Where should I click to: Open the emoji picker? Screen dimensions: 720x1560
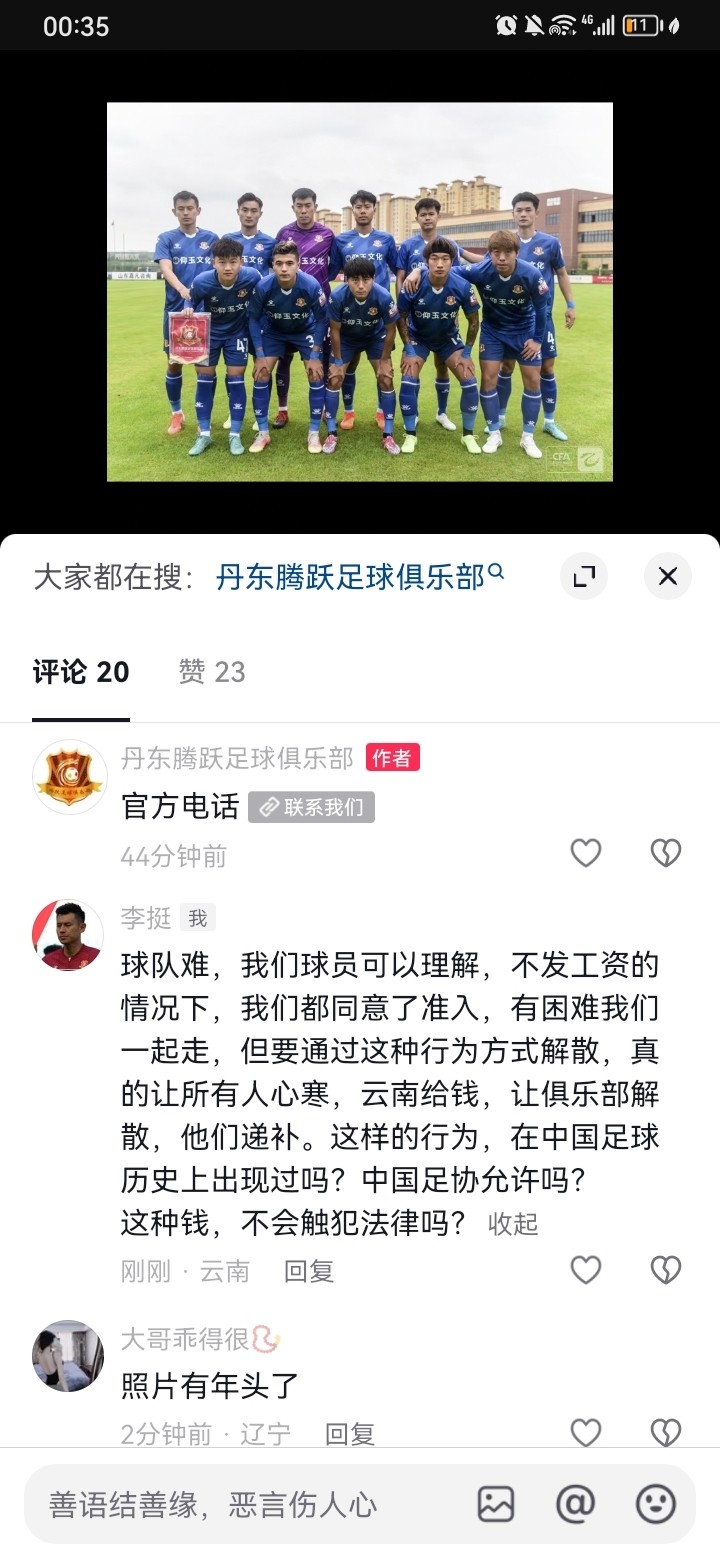coord(656,1504)
